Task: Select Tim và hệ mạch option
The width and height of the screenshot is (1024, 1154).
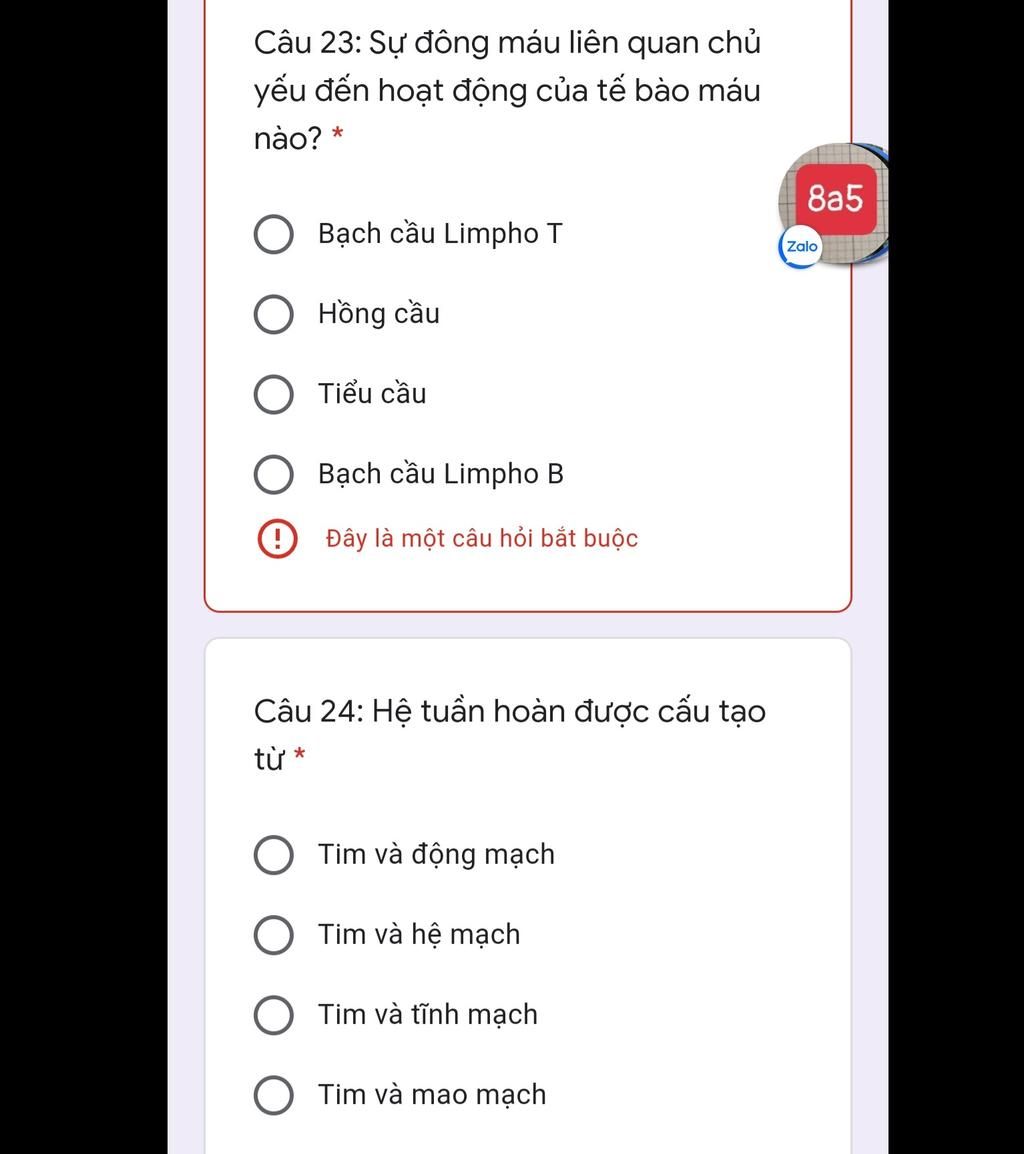Action: click(274, 936)
